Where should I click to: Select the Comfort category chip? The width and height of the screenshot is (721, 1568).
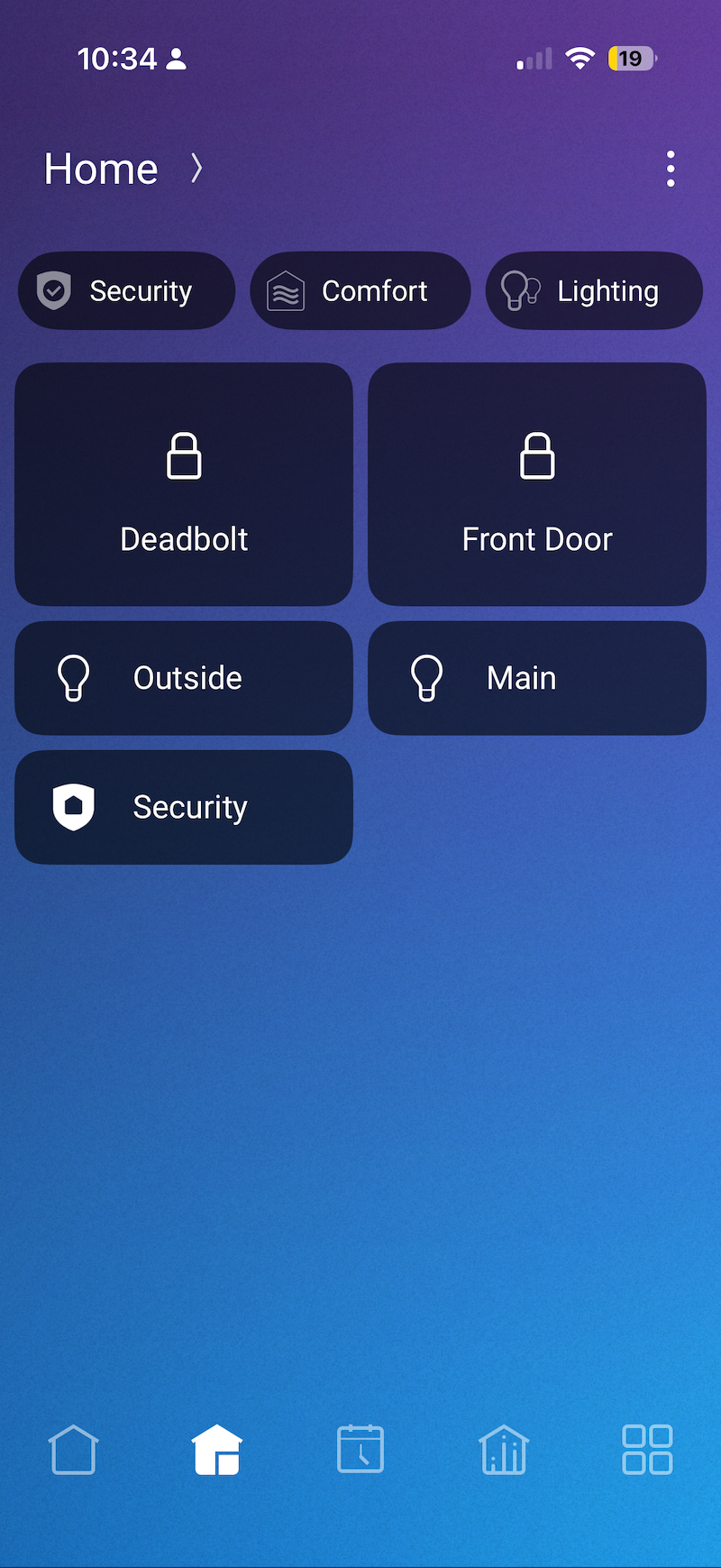click(360, 290)
